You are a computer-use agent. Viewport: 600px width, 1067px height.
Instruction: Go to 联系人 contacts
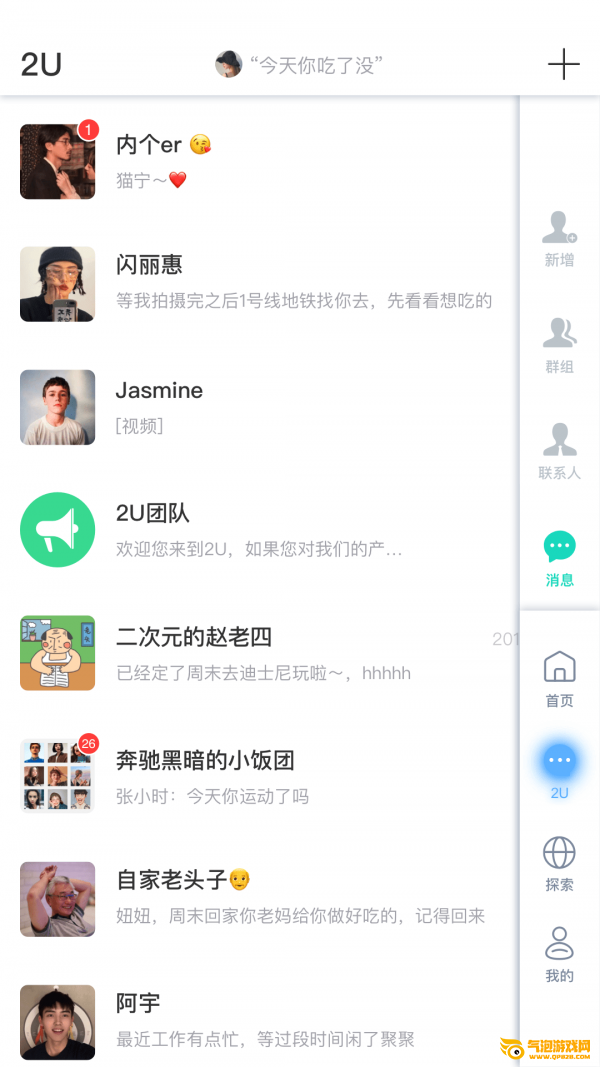click(x=559, y=451)
